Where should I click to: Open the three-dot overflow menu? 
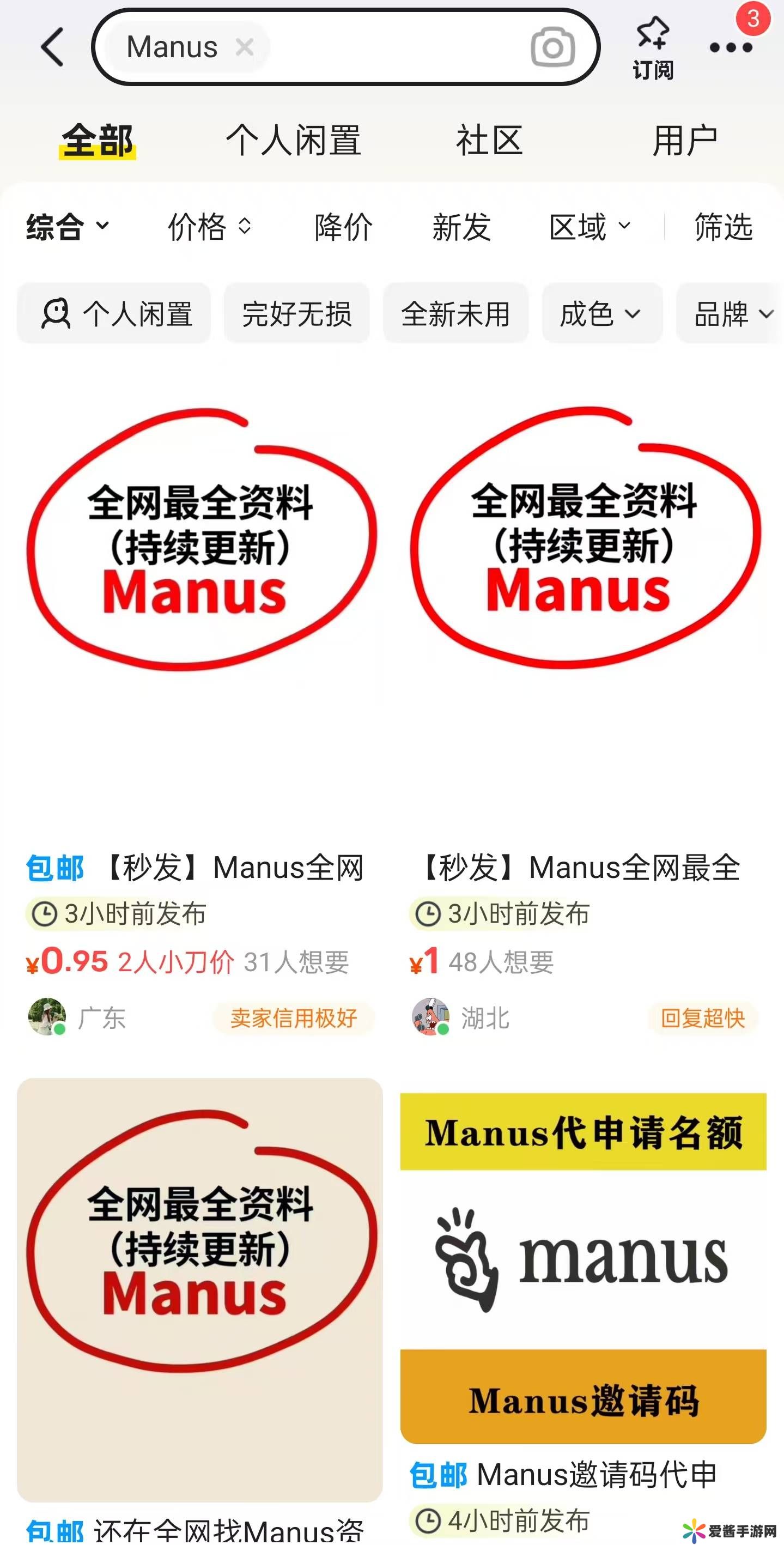(730, 48)
